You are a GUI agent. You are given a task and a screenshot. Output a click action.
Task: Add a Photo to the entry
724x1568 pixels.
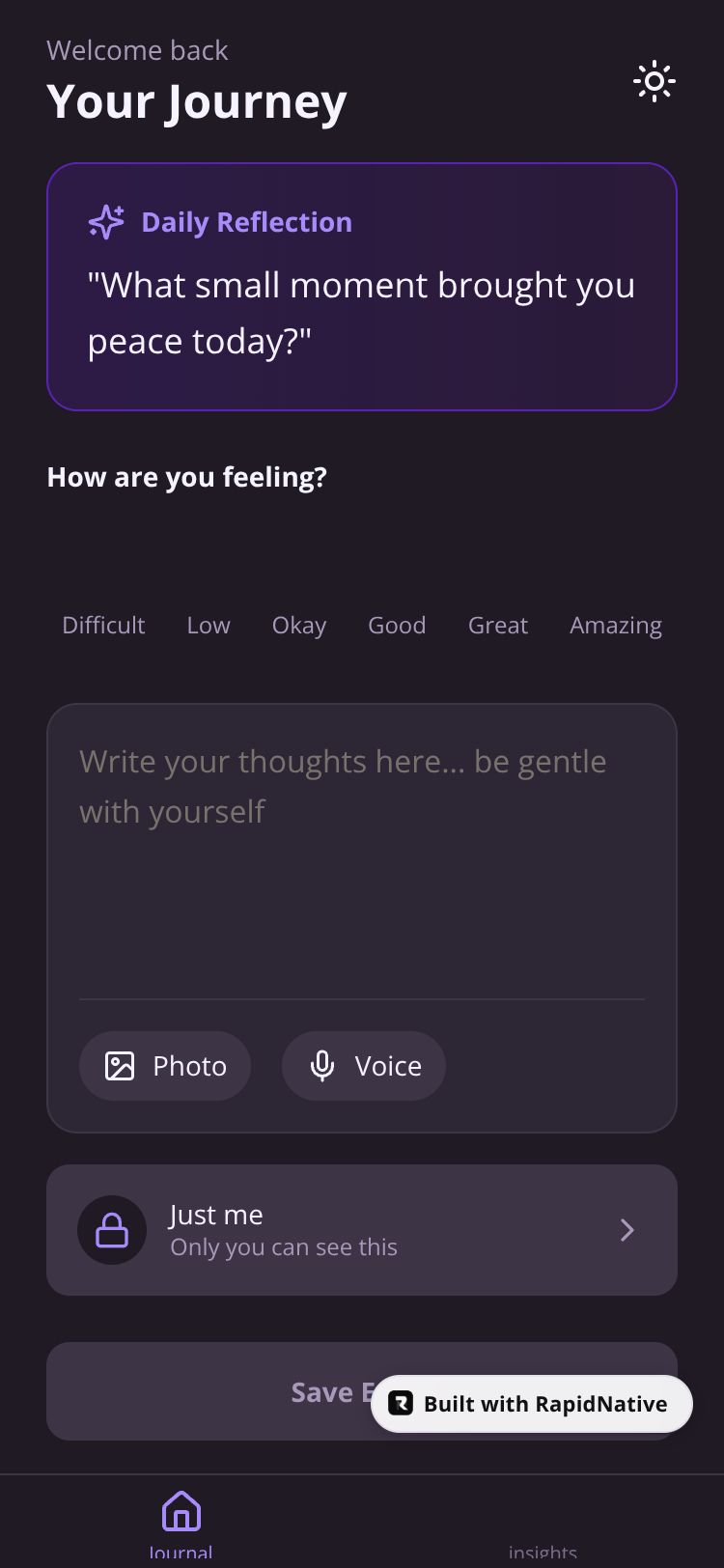165,1066
